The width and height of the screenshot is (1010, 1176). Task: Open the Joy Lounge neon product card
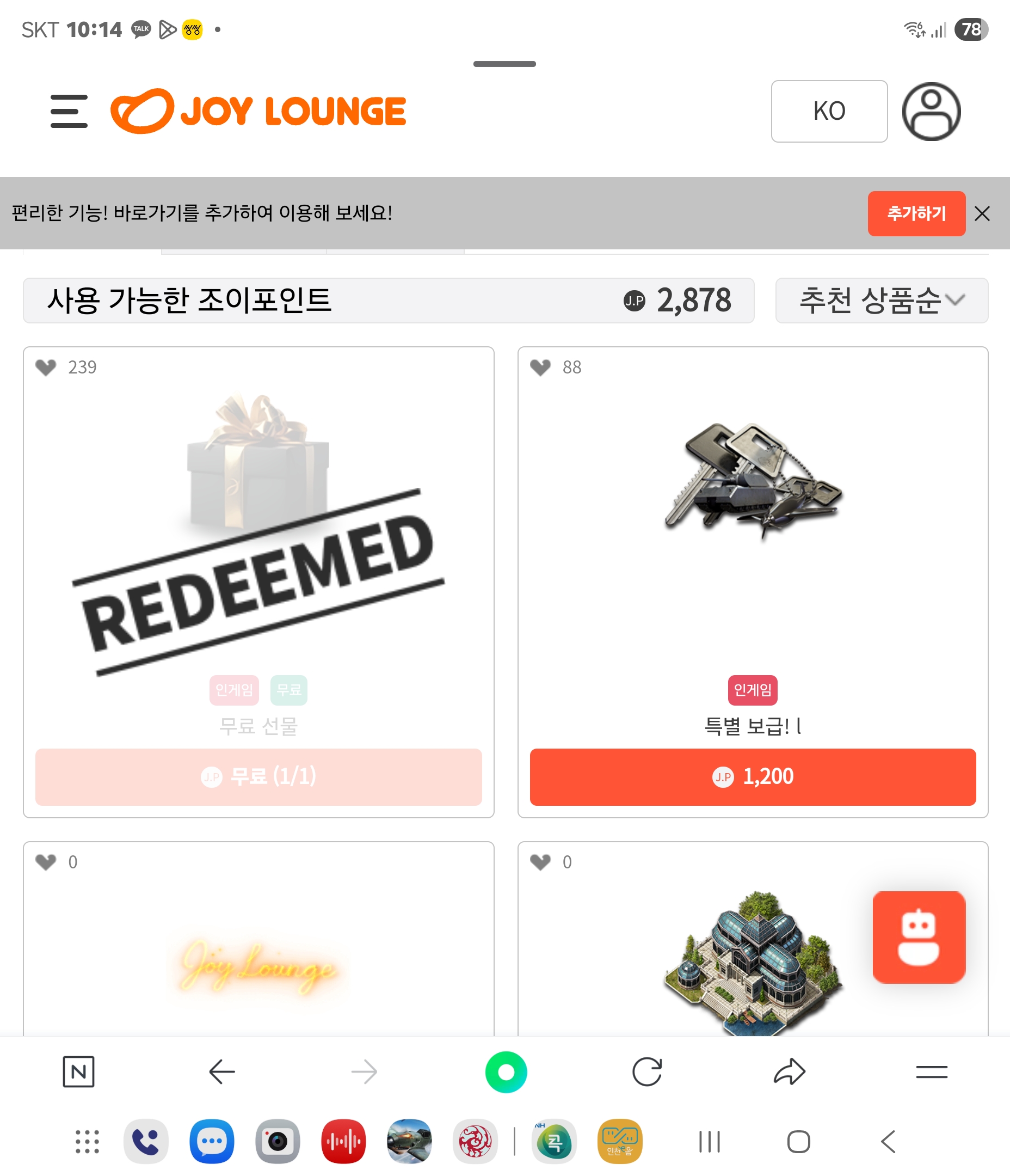click(258, 965)
